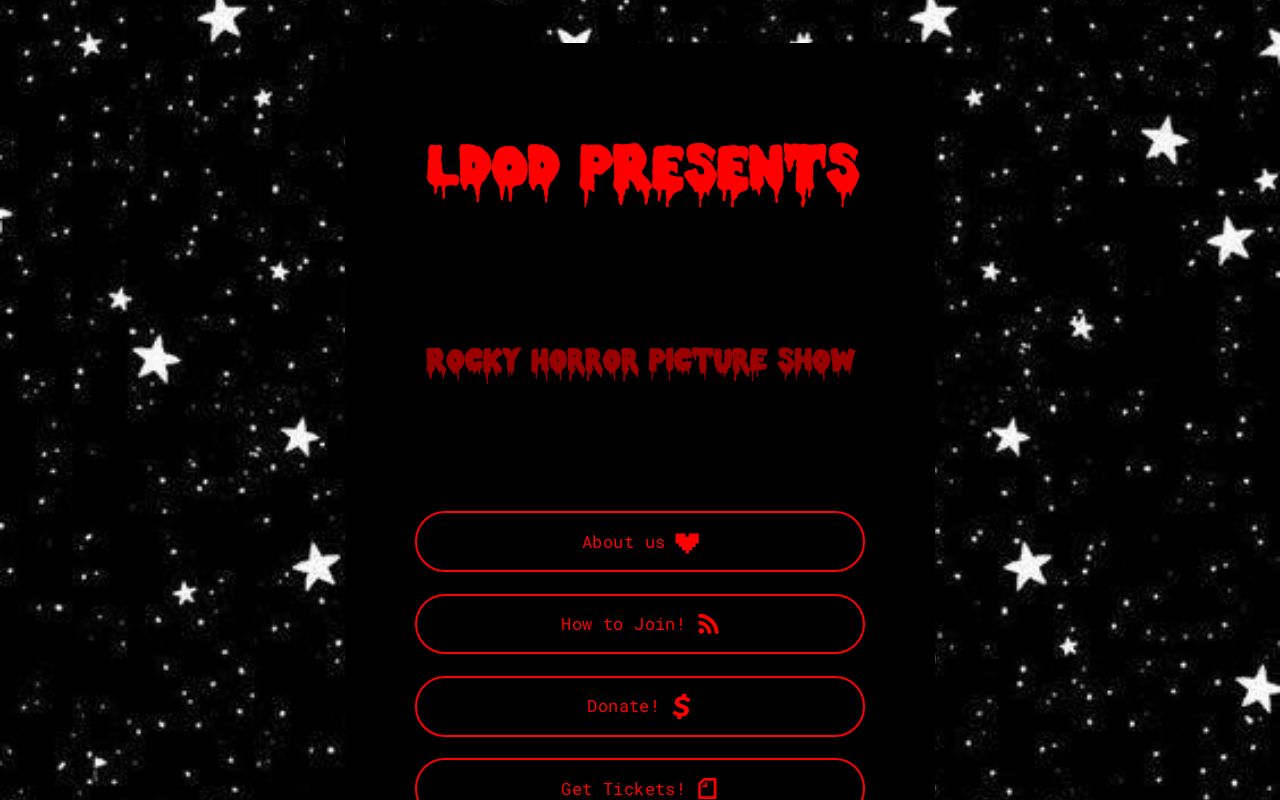Open Get Tickets! link
The height and width of the screenshot is (800, 1280).
pos(639,784)
